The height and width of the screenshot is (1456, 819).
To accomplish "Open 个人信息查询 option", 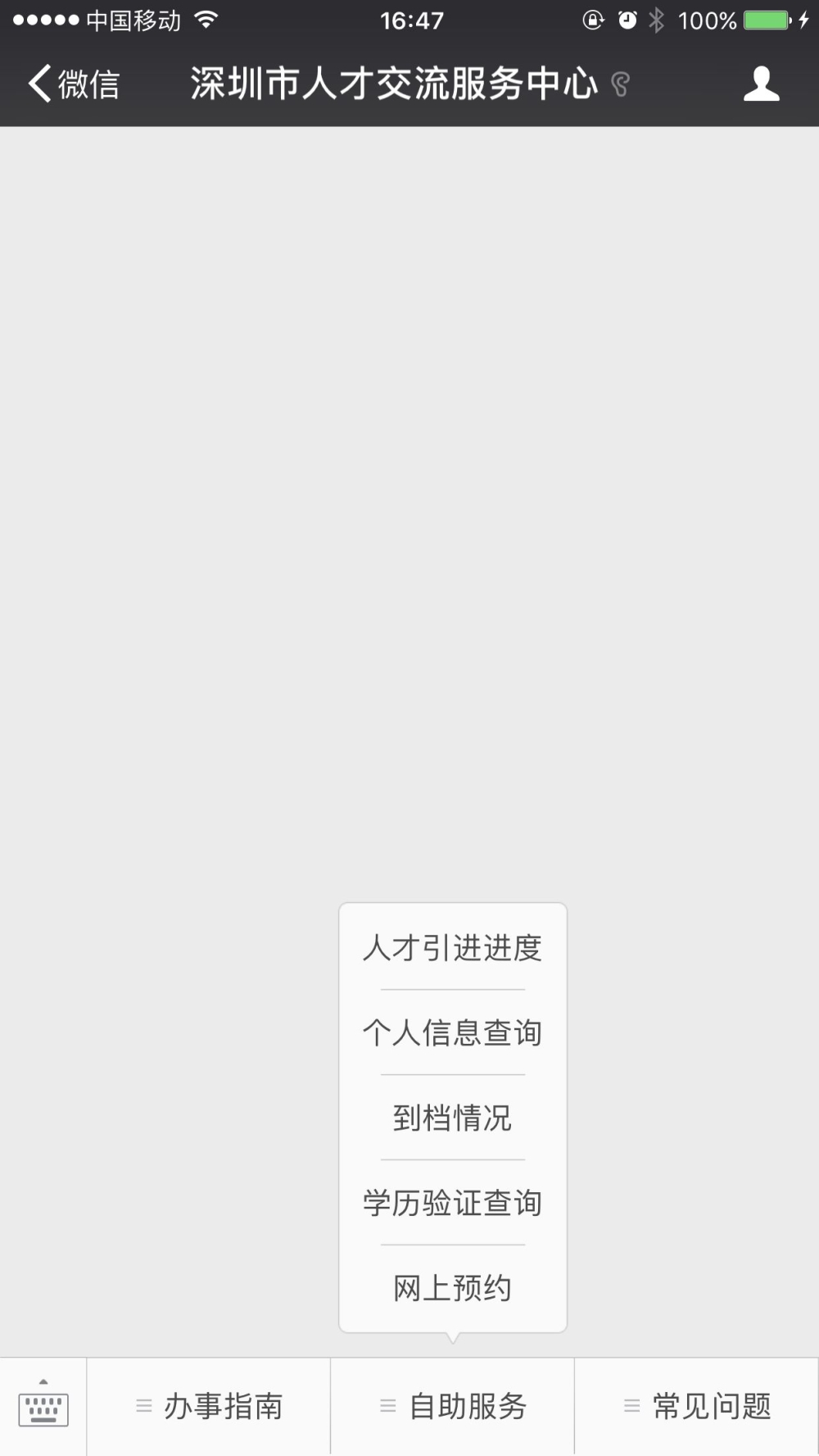I will [452, 1033].
